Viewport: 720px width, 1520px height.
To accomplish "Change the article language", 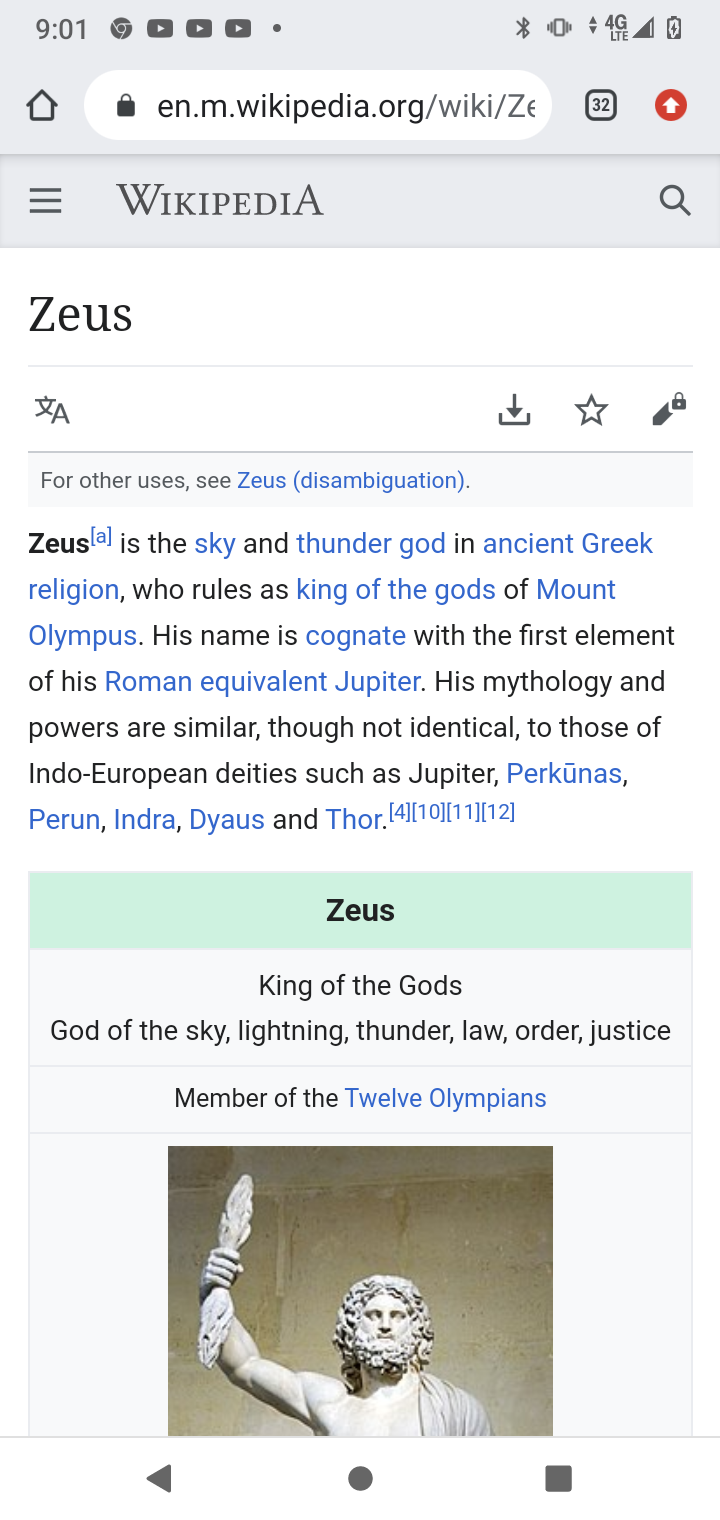I will pos(52,410).
